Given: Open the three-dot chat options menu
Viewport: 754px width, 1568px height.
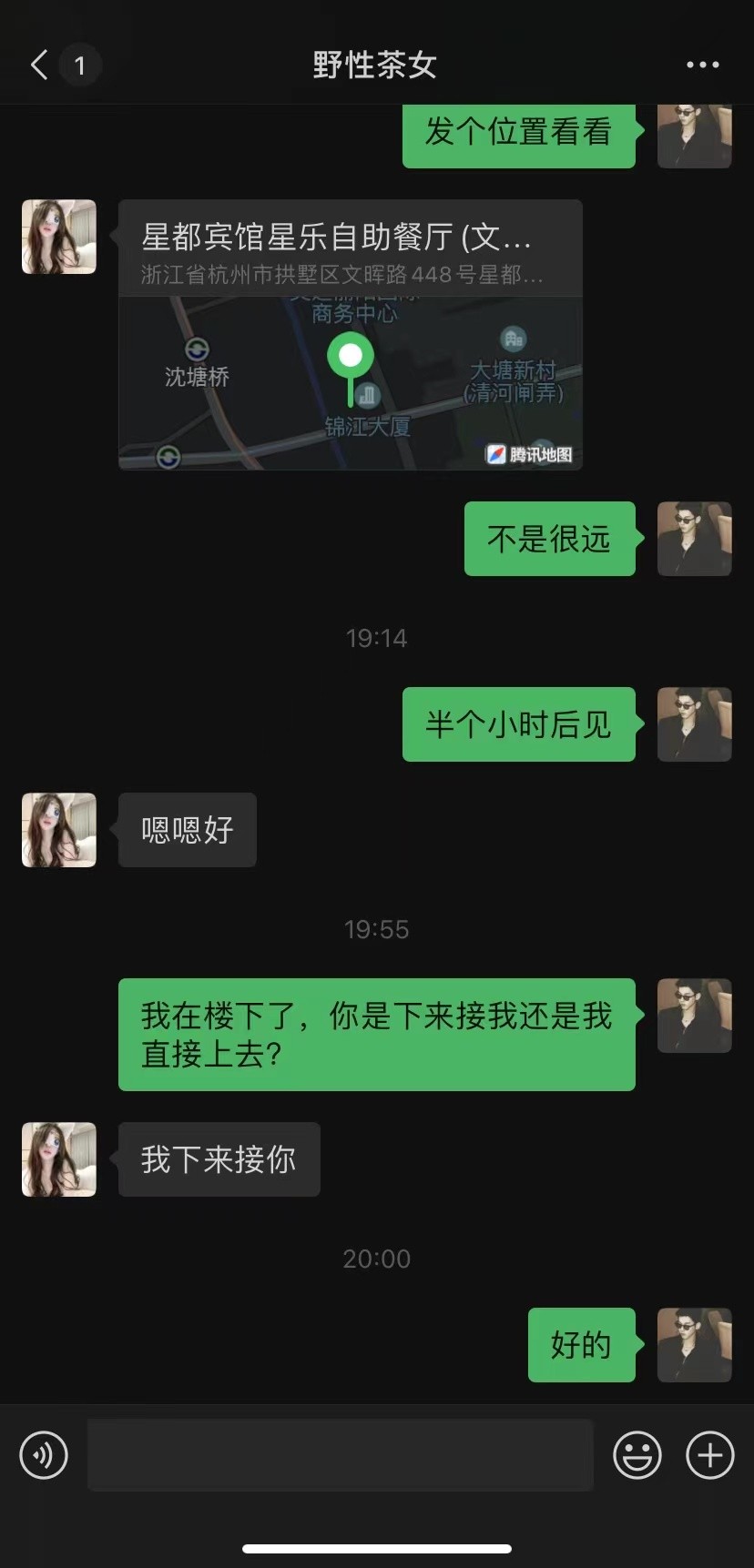Looking at the screenshot, I should (x=703, y=65).
